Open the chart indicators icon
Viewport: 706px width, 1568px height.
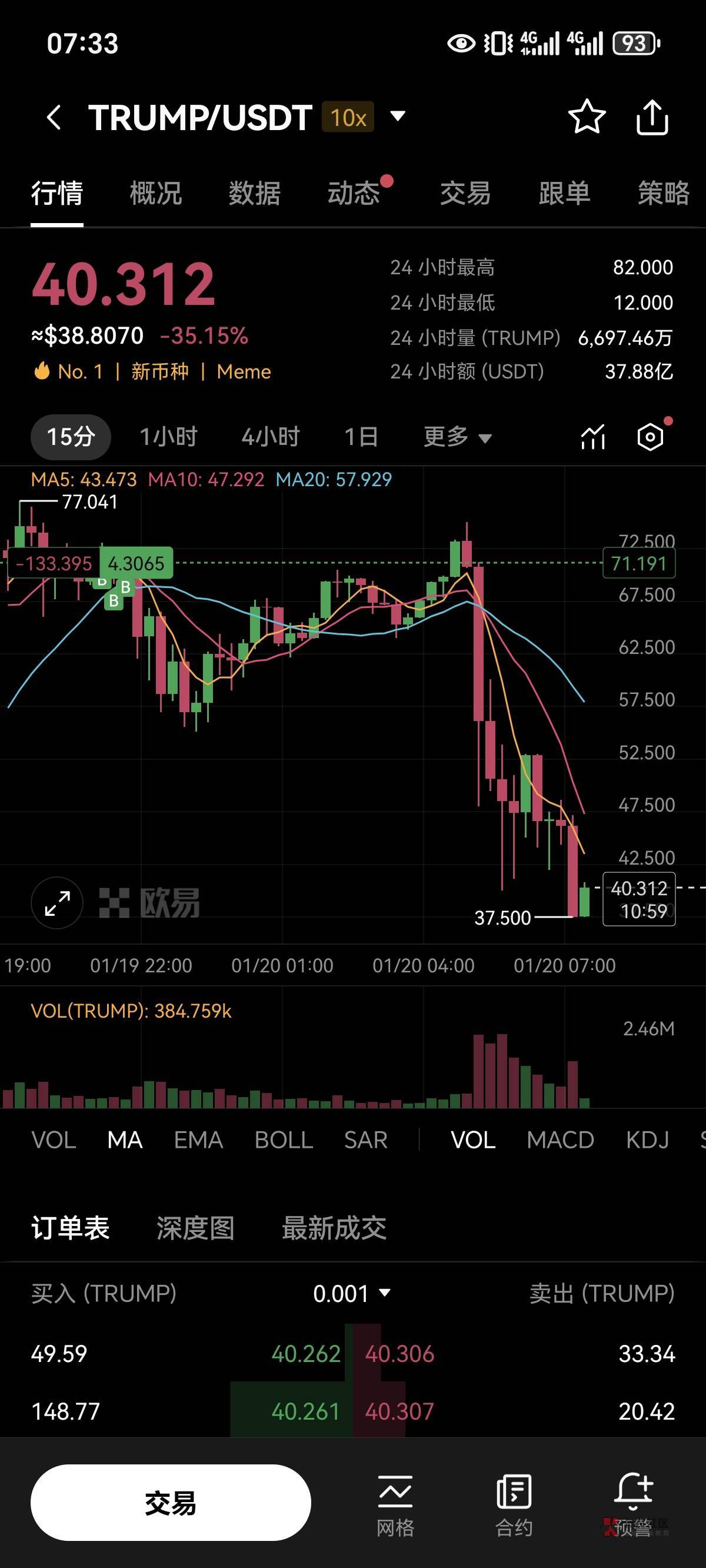click(x=593, y=437)
